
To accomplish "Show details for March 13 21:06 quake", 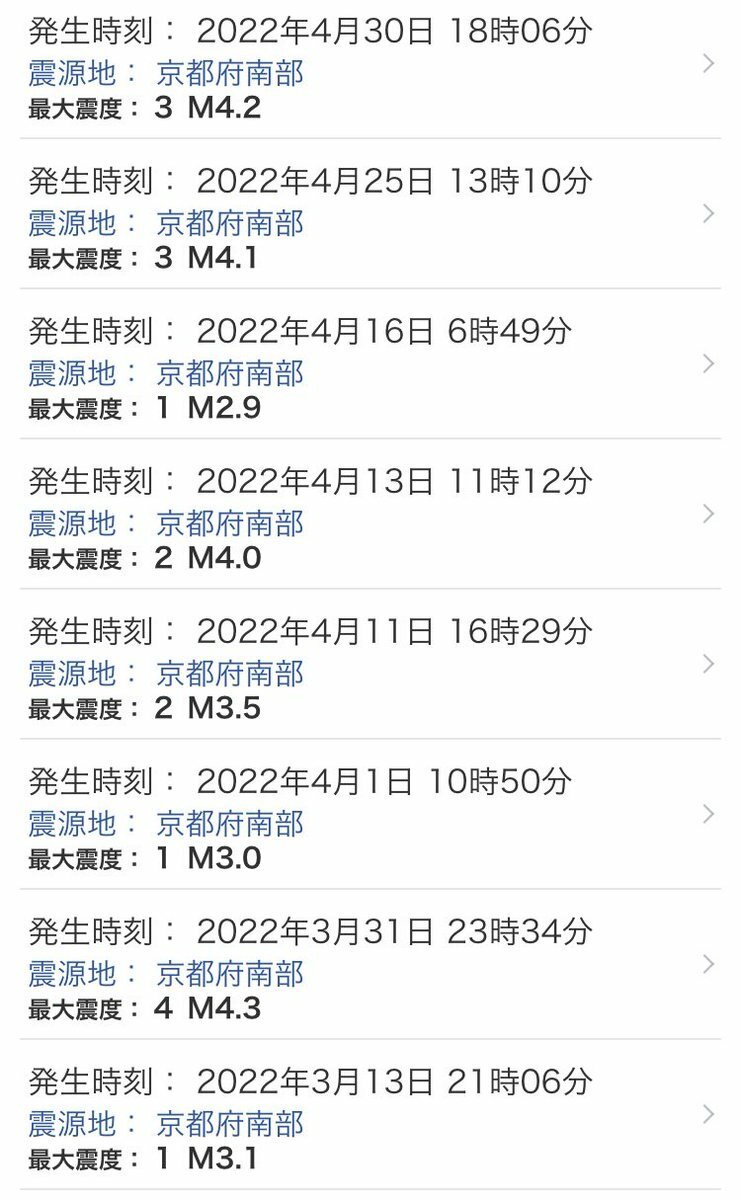I will pyautogui.click(x=370, y=1114).
